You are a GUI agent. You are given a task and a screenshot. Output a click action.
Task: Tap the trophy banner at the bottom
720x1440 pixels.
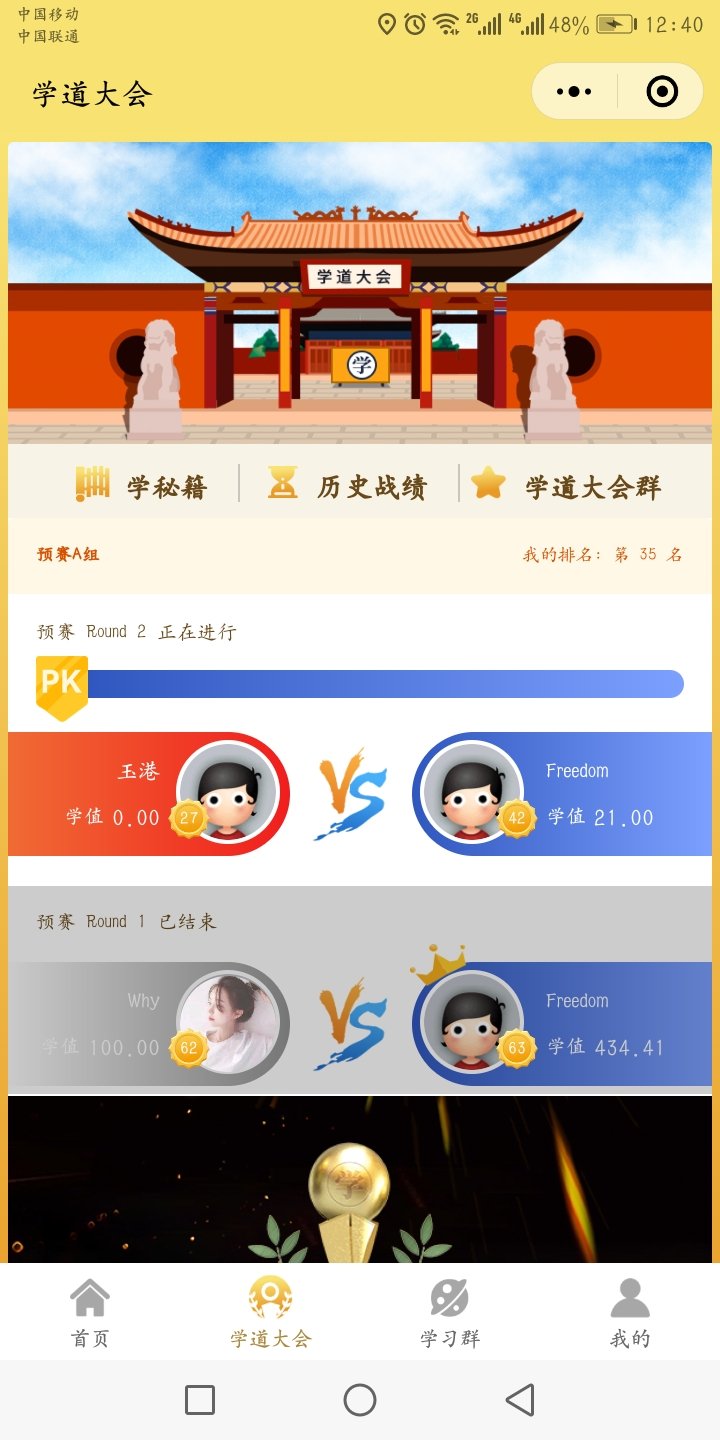(360, 1180)
